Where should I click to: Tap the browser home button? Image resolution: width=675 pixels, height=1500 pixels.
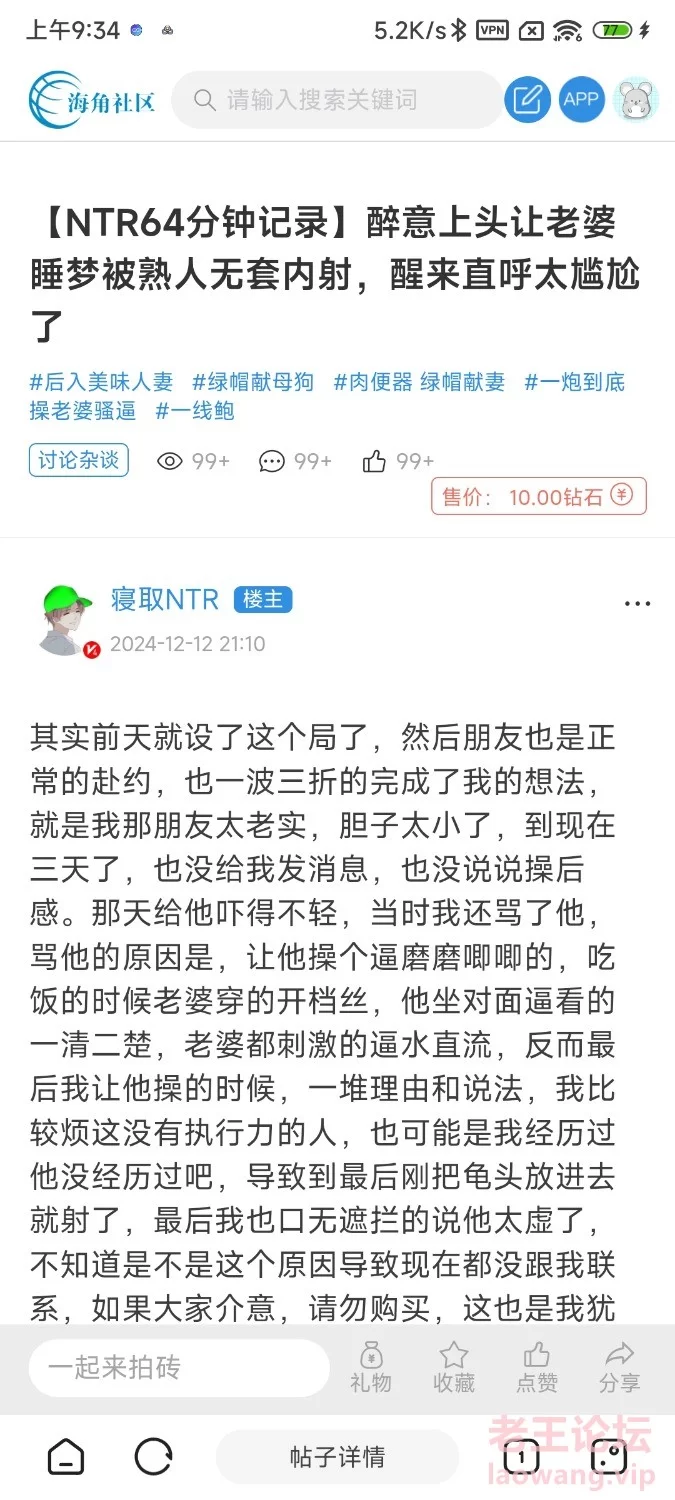66,1457
